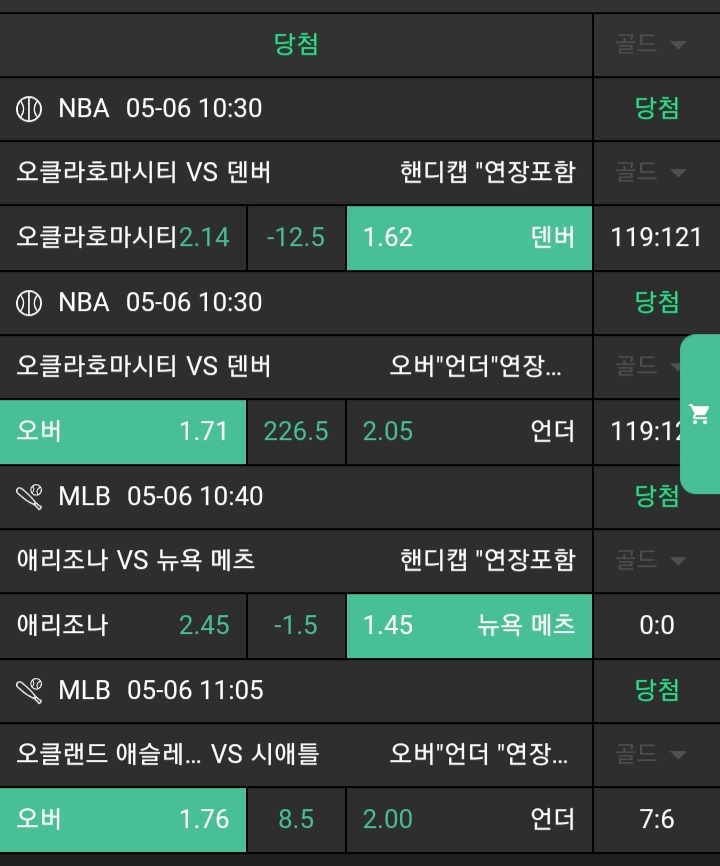
Task: Select 뉴욕 메츠 at odds 1.45
Action: 469,625
